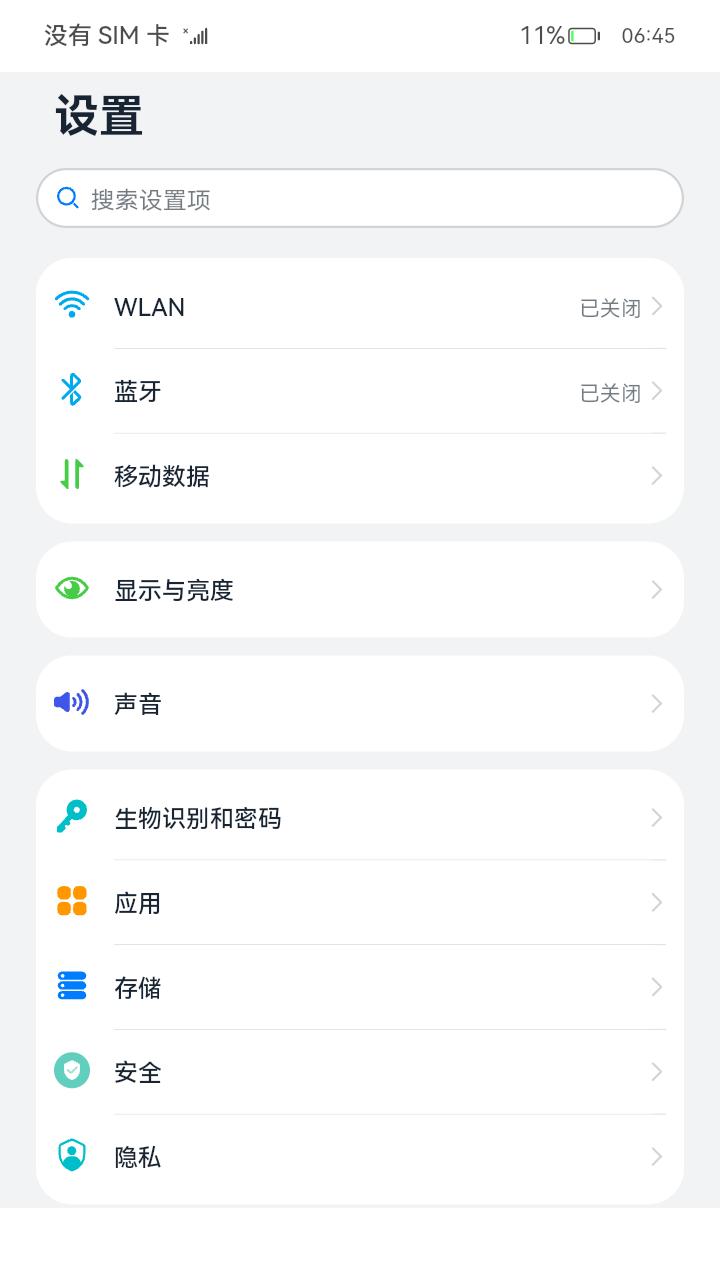The image size is (720, 1280).
Task: Open the 蓝牙 Bluetooth settings
Action: (x=360, y=391)
